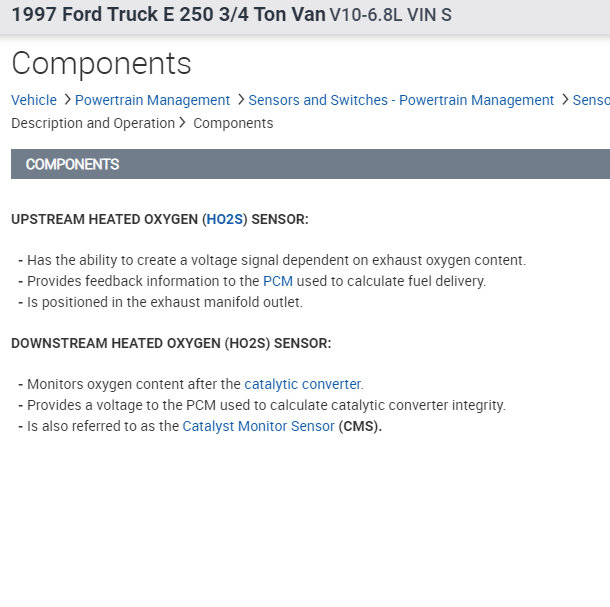This screenshot has width=610, height=607.
Task: Open the catalytic converter link
Action: click(302, 384)
